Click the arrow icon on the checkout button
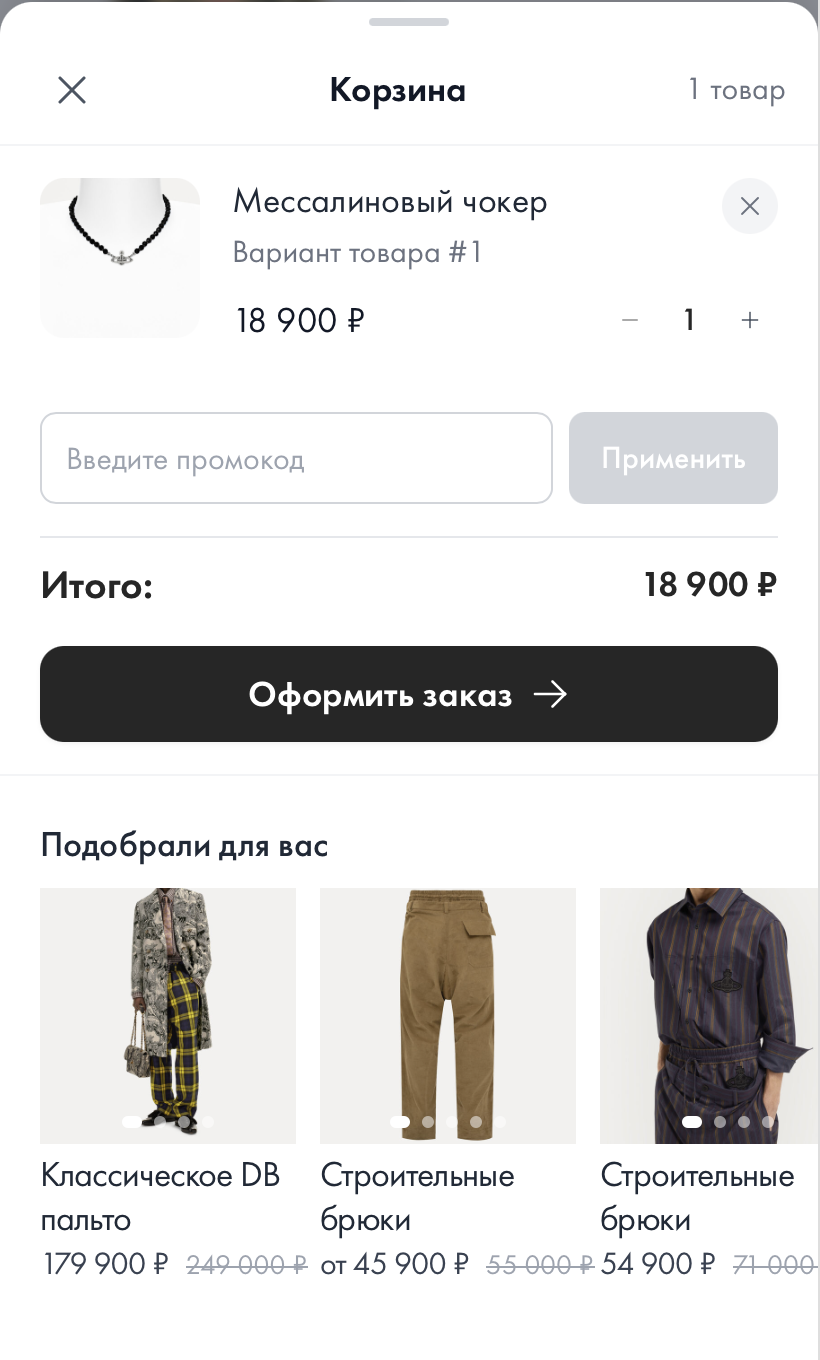The image size is (820, 1360). pos(550,694)
